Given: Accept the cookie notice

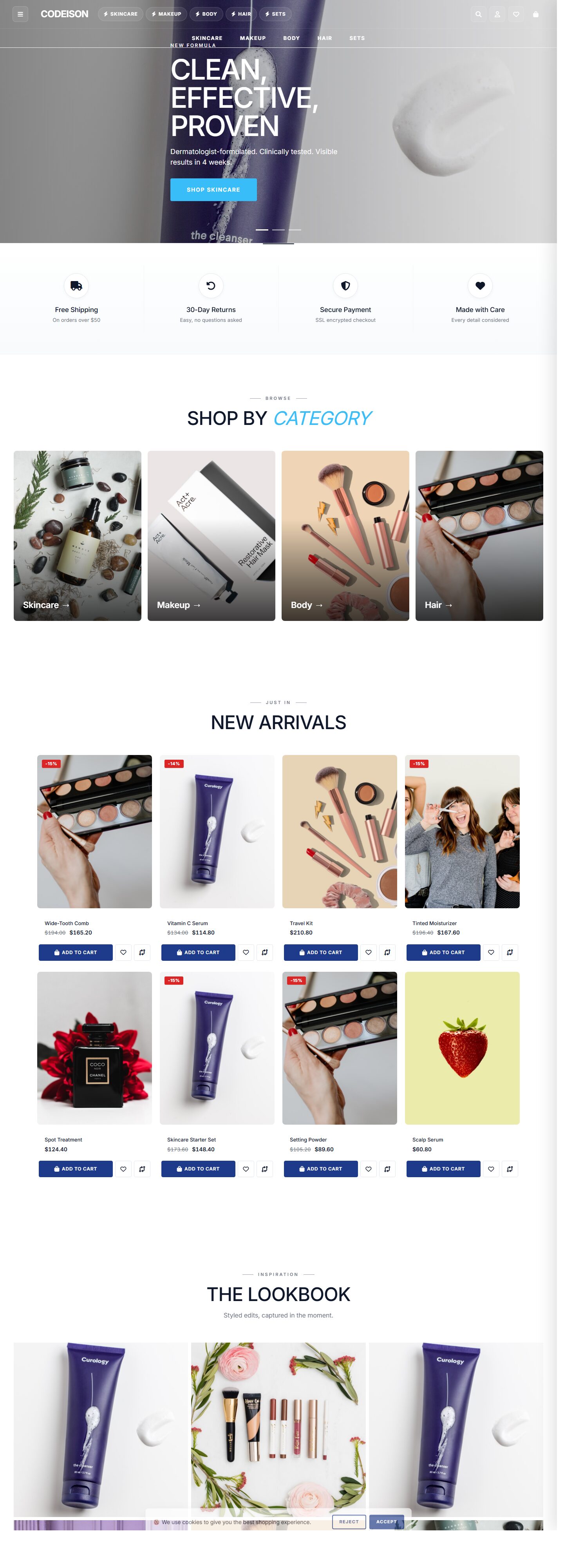Looking at the screenshot, I should click(x=386, y=1521).
